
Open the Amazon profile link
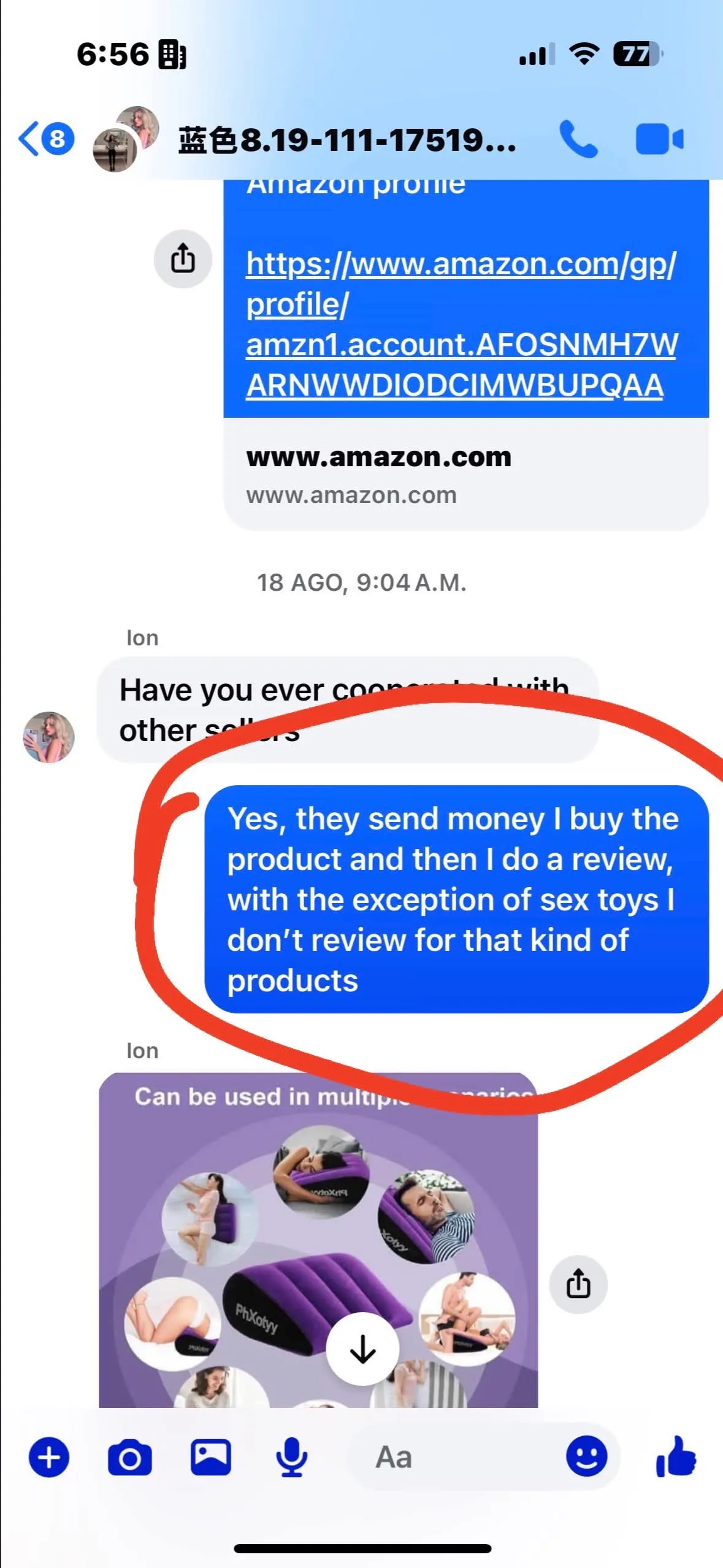pyautogui.click(x=461, y=324)
